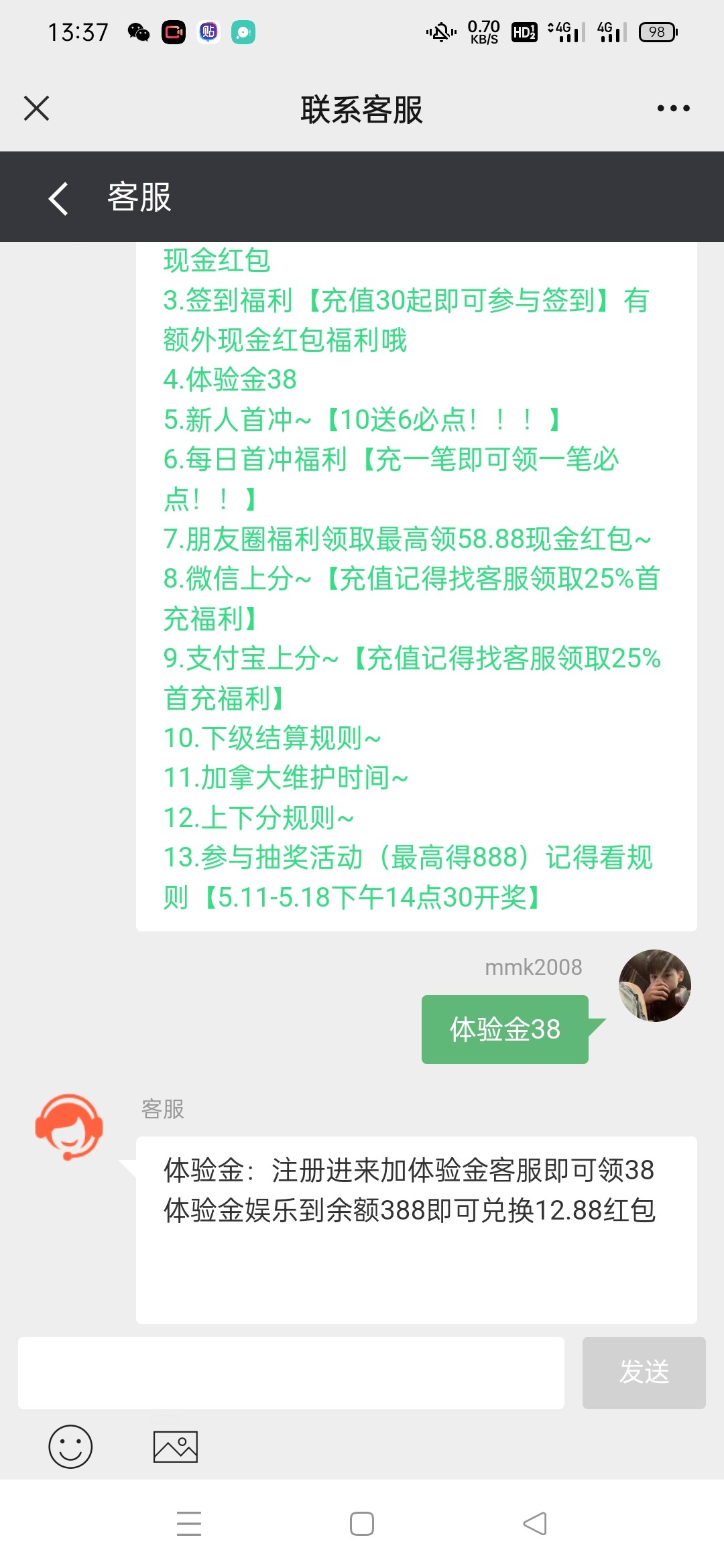Open the emoji picker
The image size is (724, 1568).
coord(70,1446)
